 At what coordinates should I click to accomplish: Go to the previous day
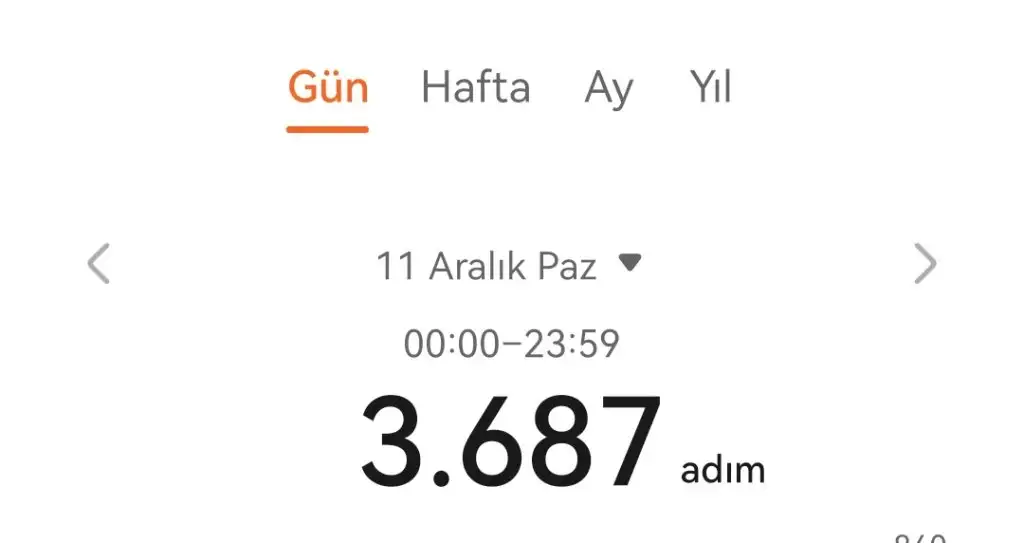pyautogui.click(x=98, y=264)
